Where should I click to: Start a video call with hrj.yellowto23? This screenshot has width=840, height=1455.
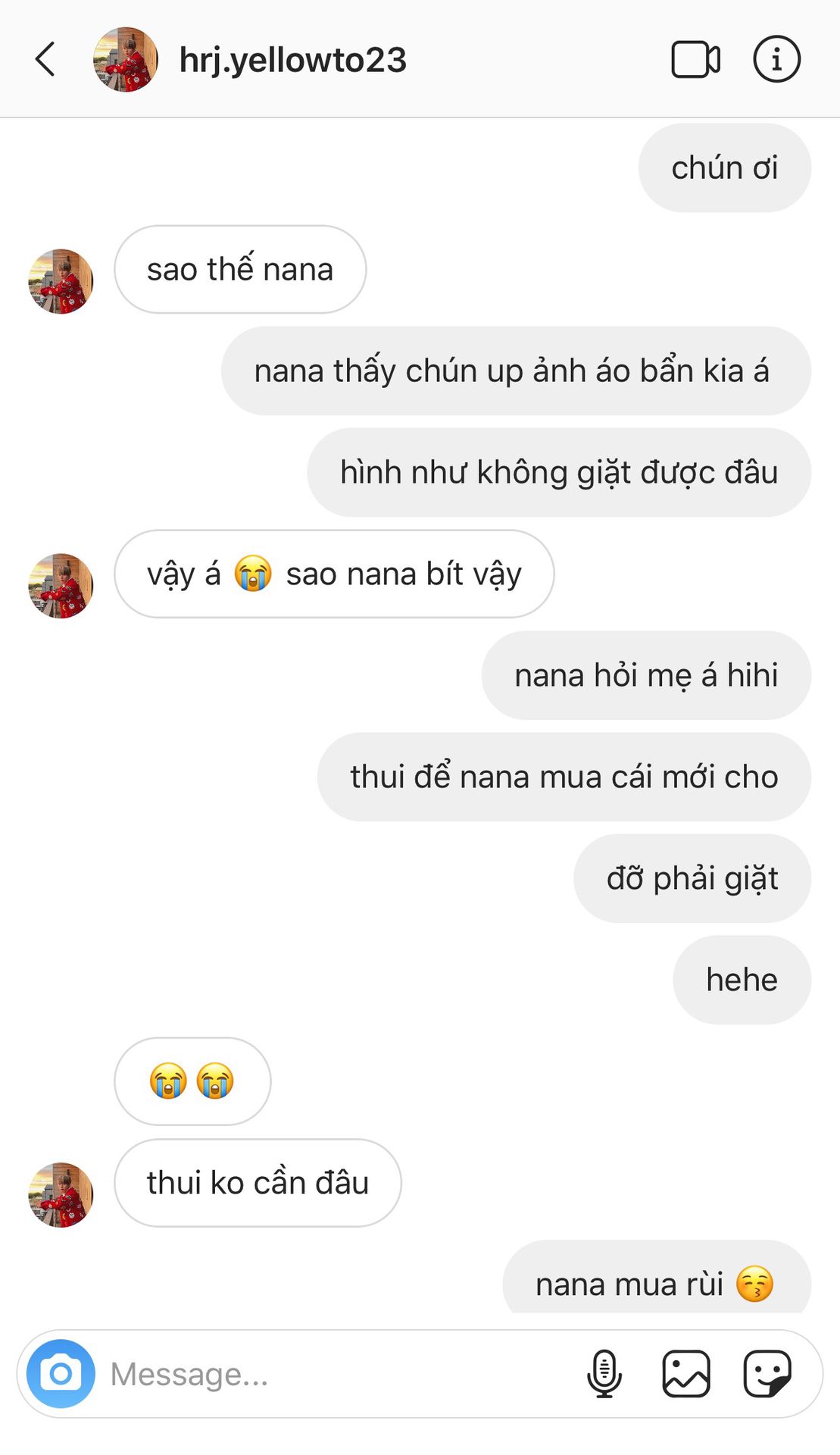tap(695, 59)
